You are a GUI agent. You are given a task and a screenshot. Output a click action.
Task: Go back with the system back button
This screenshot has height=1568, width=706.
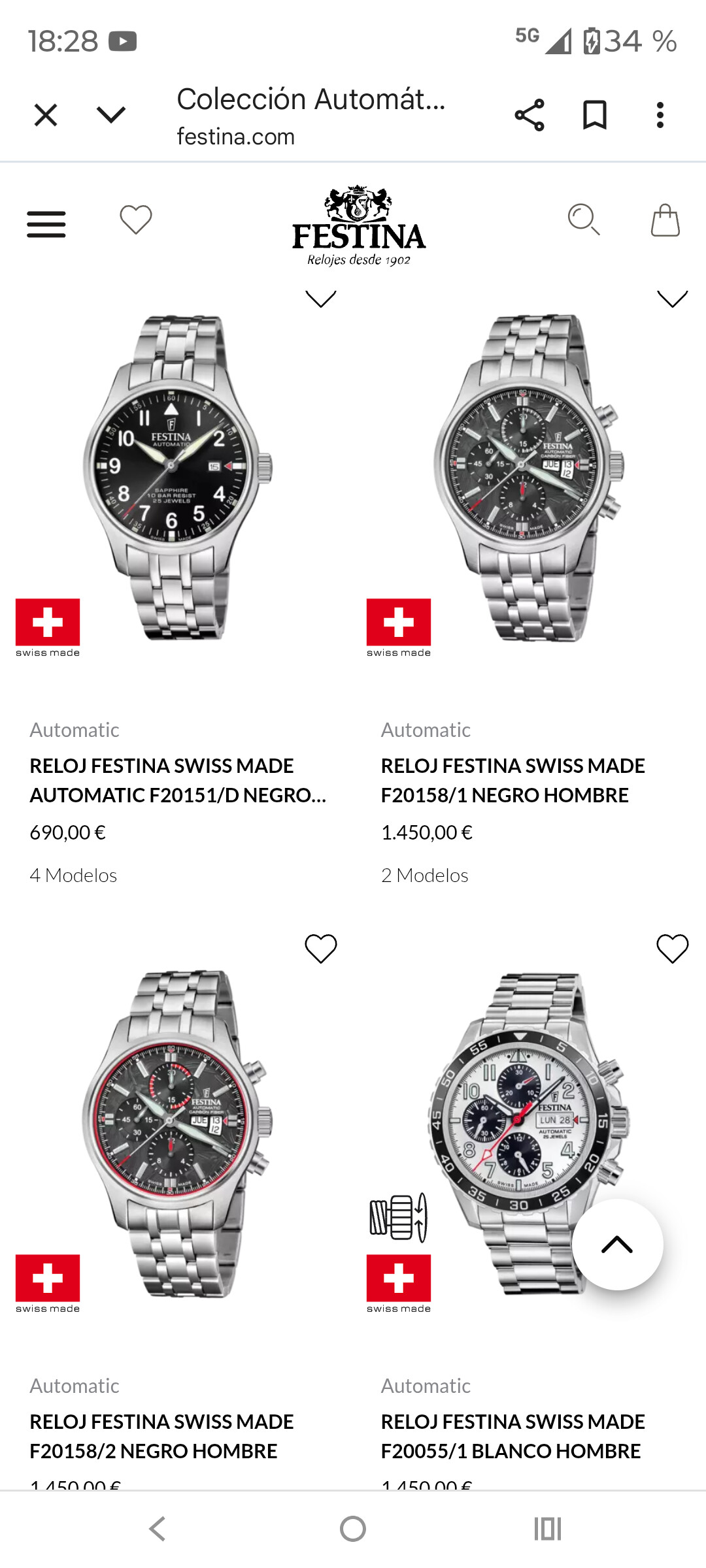(158, 1529)
